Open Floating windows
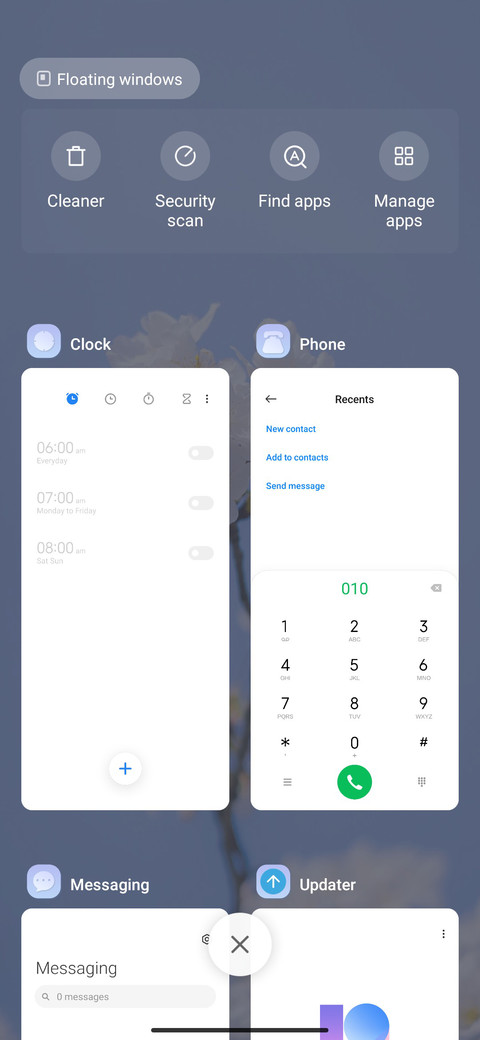Viewport: 480px width, 1040px height. tap(109, 79)
